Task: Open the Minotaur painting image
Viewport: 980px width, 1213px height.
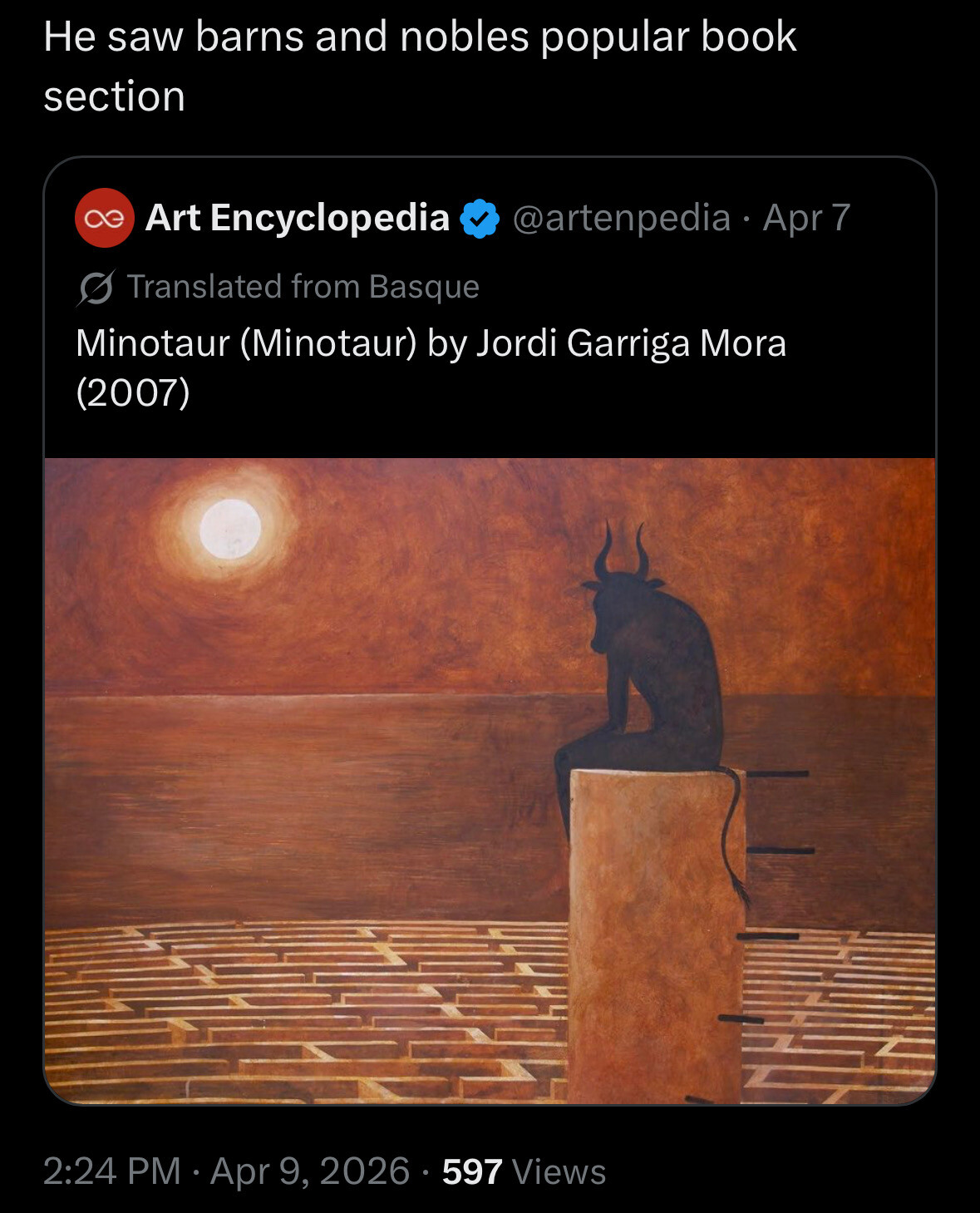Action: coord(490,780)
